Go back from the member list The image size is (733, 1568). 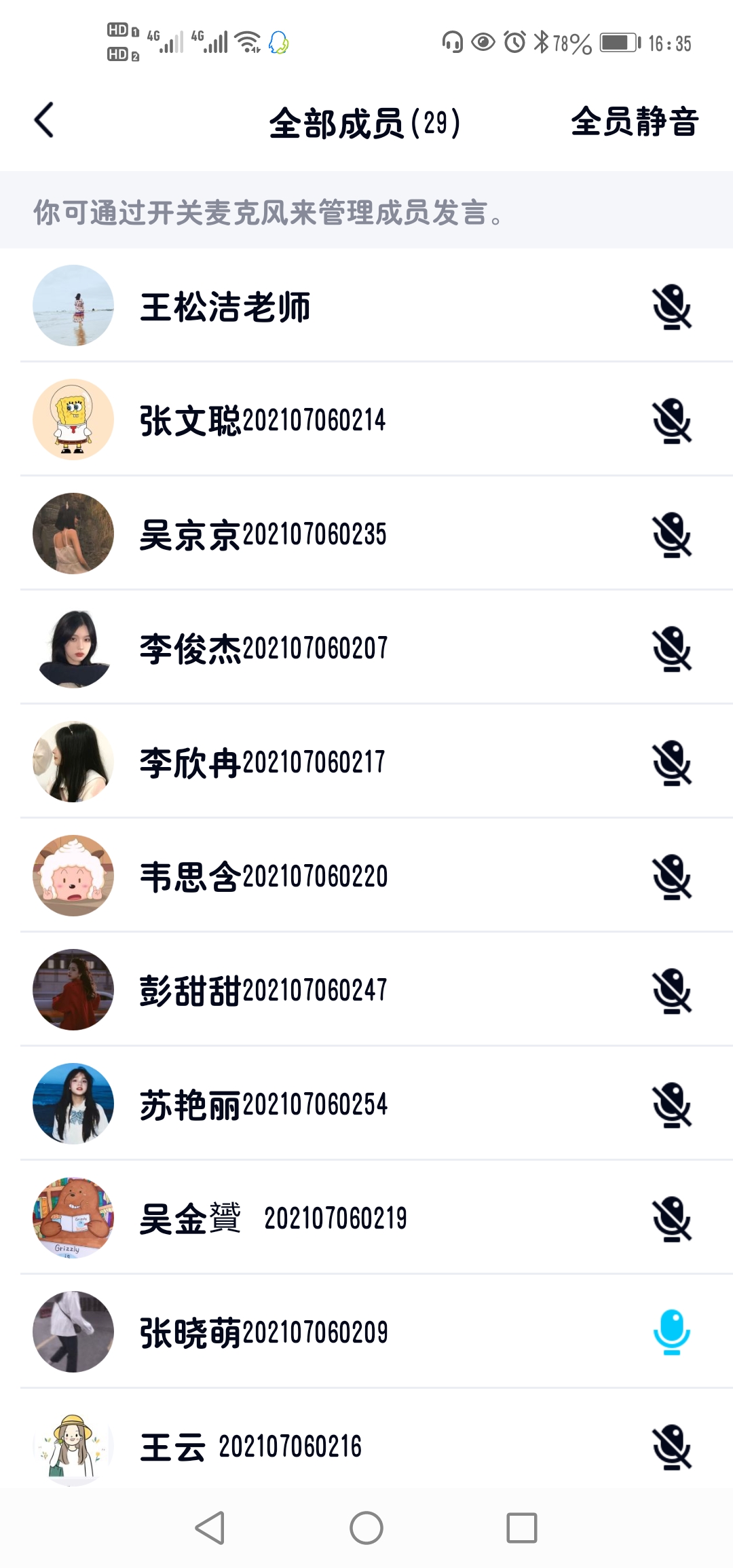pyautogui.click(x=44, y=121)
